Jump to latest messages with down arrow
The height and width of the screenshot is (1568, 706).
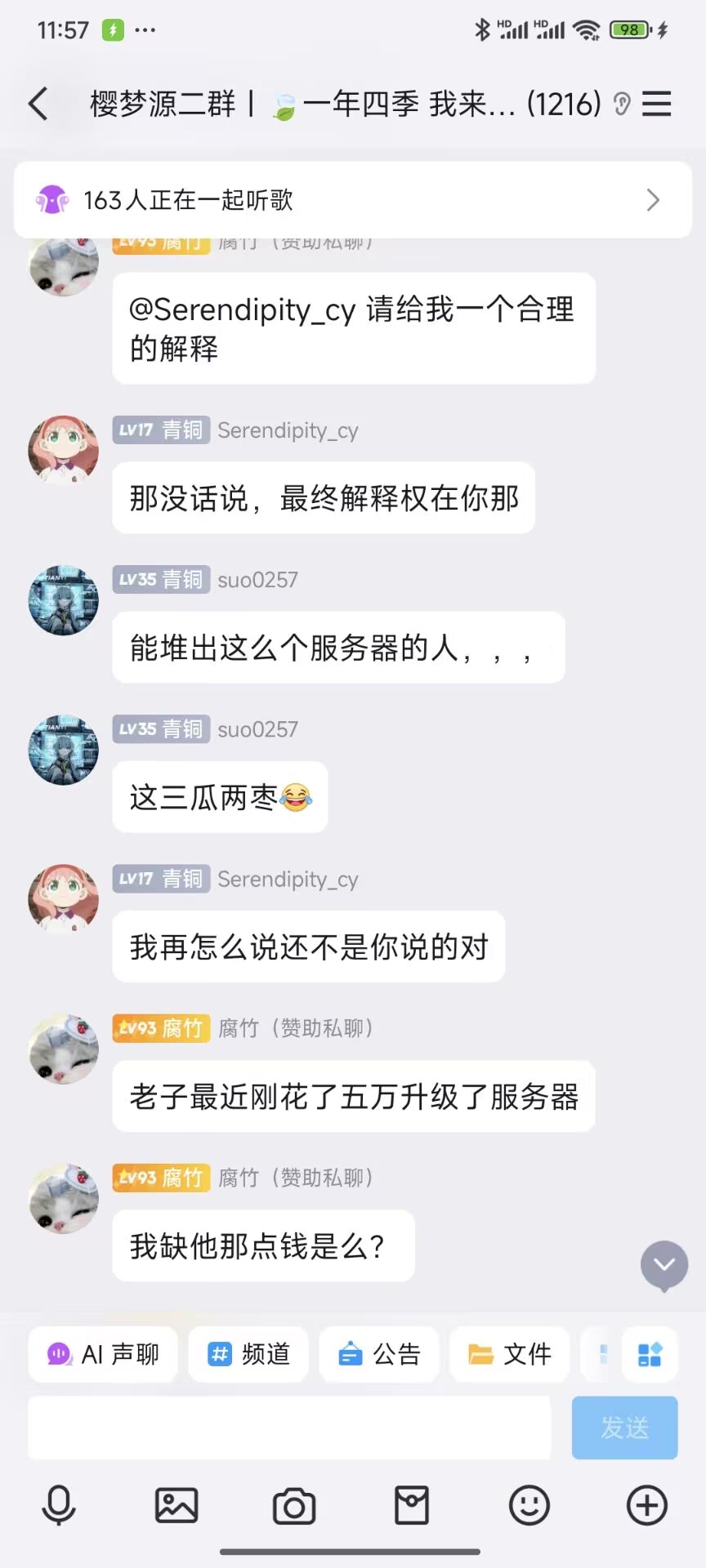coord(664,1265)
